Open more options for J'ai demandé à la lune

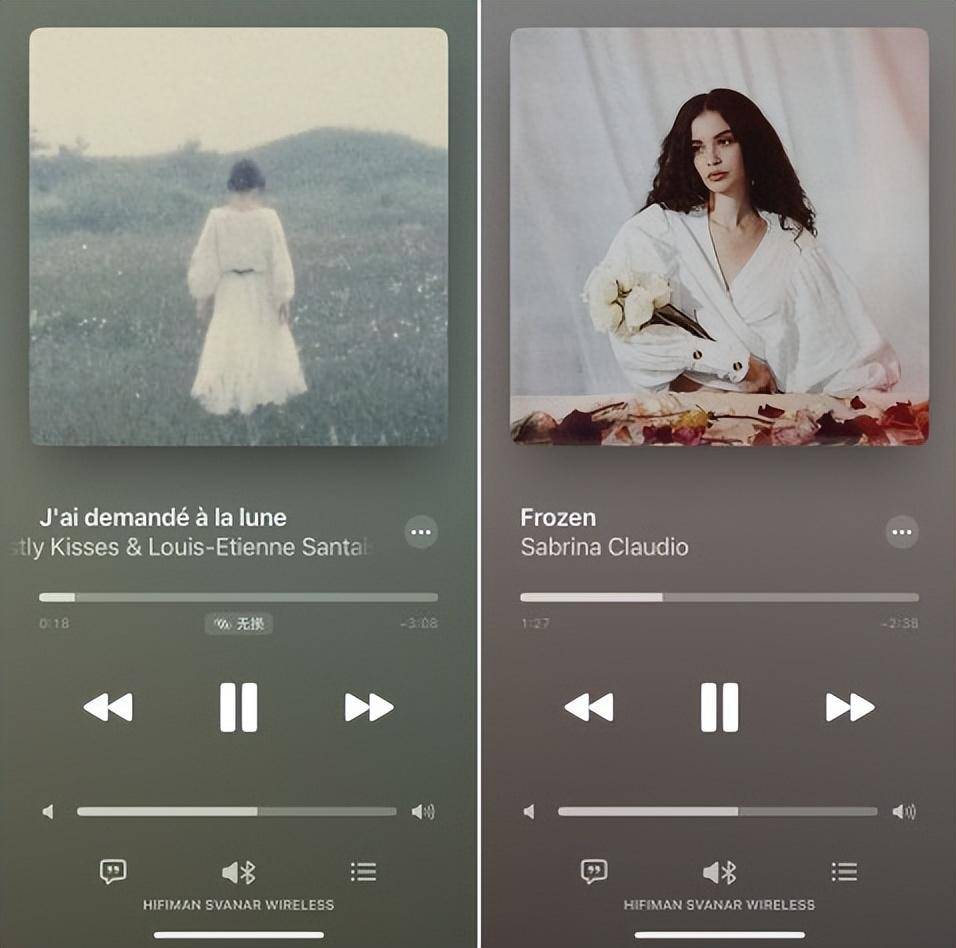point(421,532)
